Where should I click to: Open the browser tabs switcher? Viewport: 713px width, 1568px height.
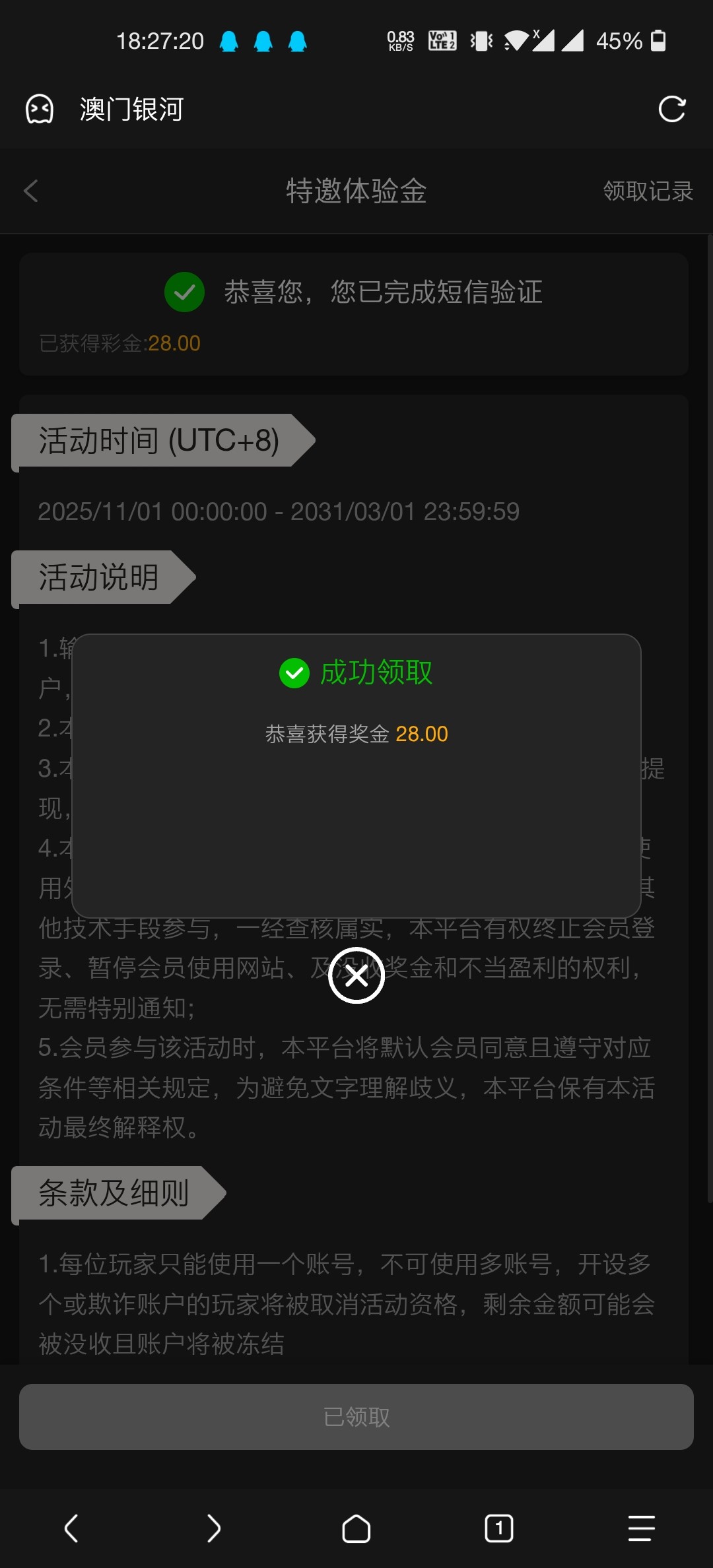(498, 1528)
